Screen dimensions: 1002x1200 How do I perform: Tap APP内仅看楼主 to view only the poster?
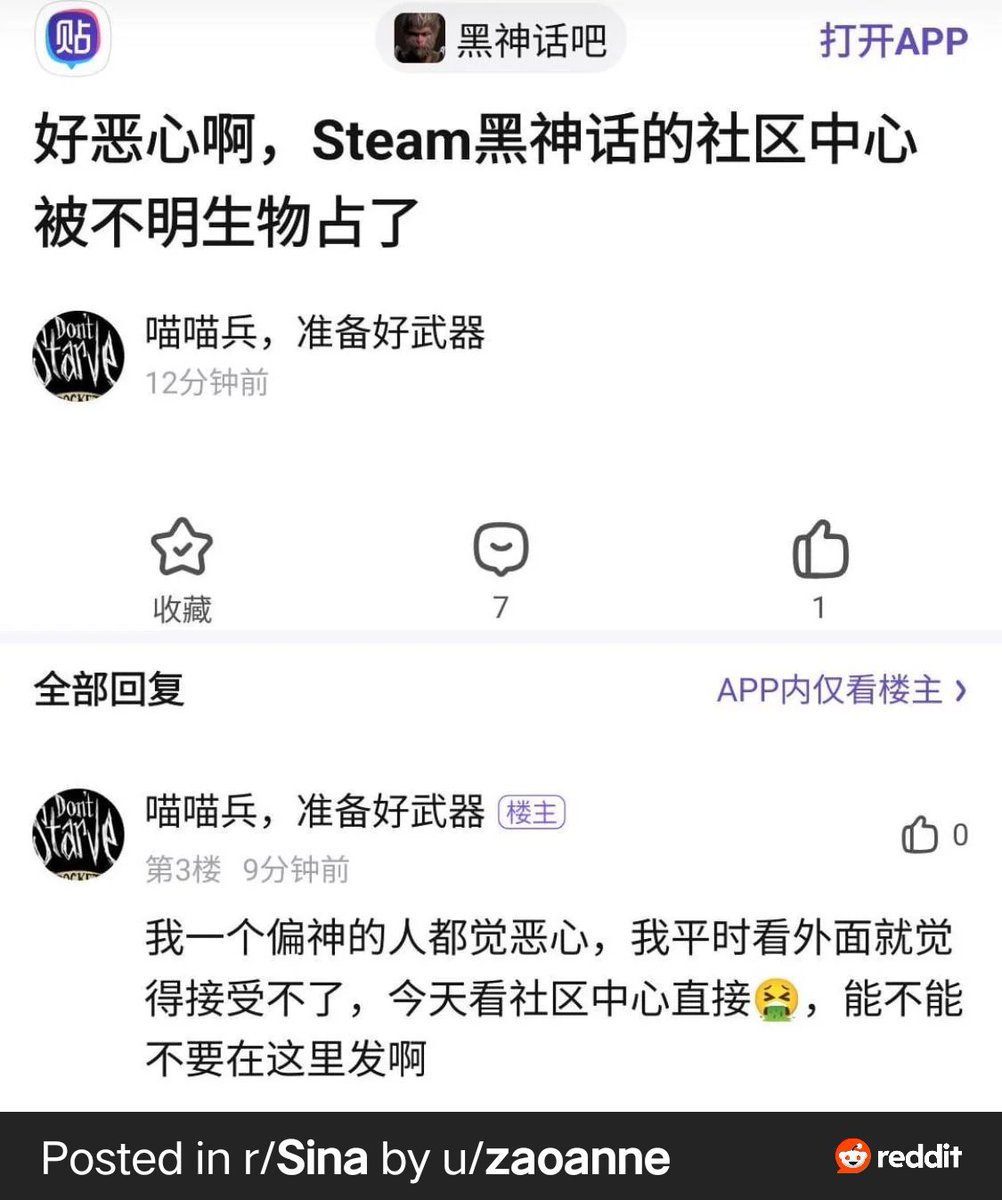pyautogui.click(x=841, y=690)
